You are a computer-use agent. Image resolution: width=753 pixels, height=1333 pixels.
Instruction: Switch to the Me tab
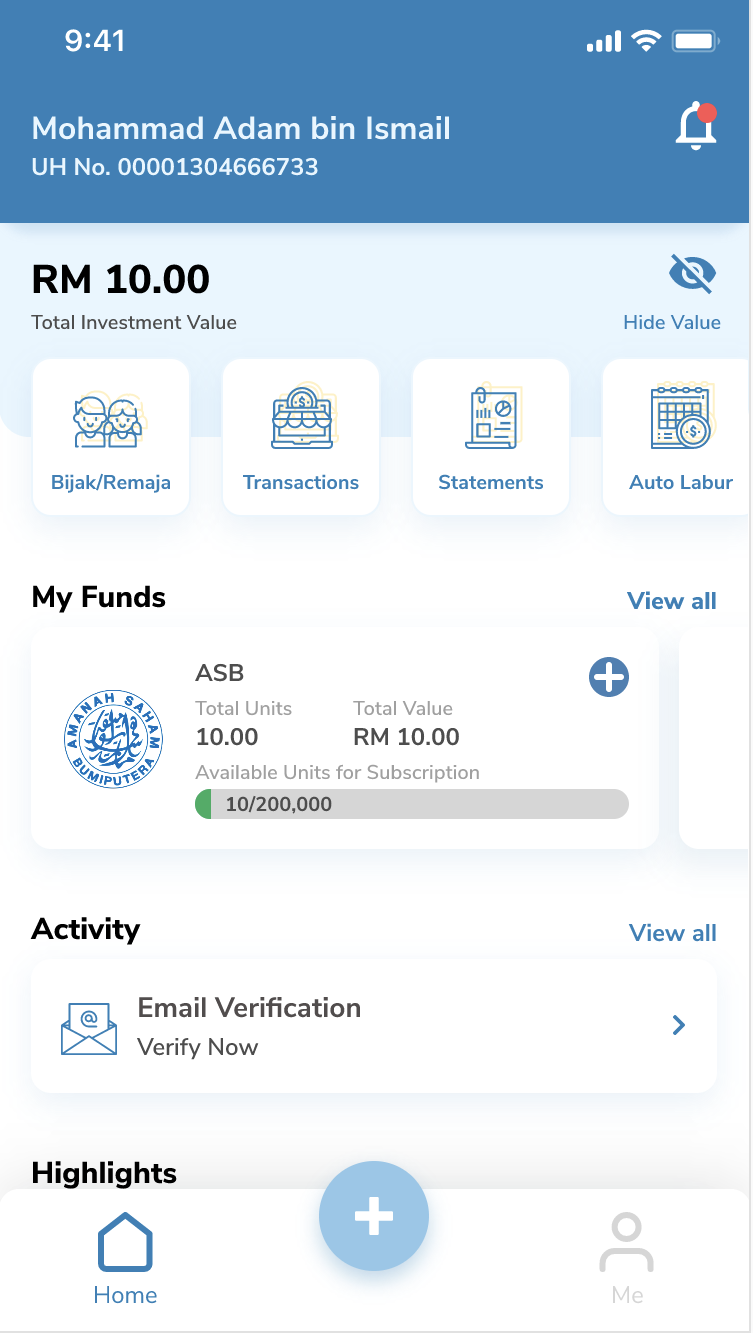627,1256
